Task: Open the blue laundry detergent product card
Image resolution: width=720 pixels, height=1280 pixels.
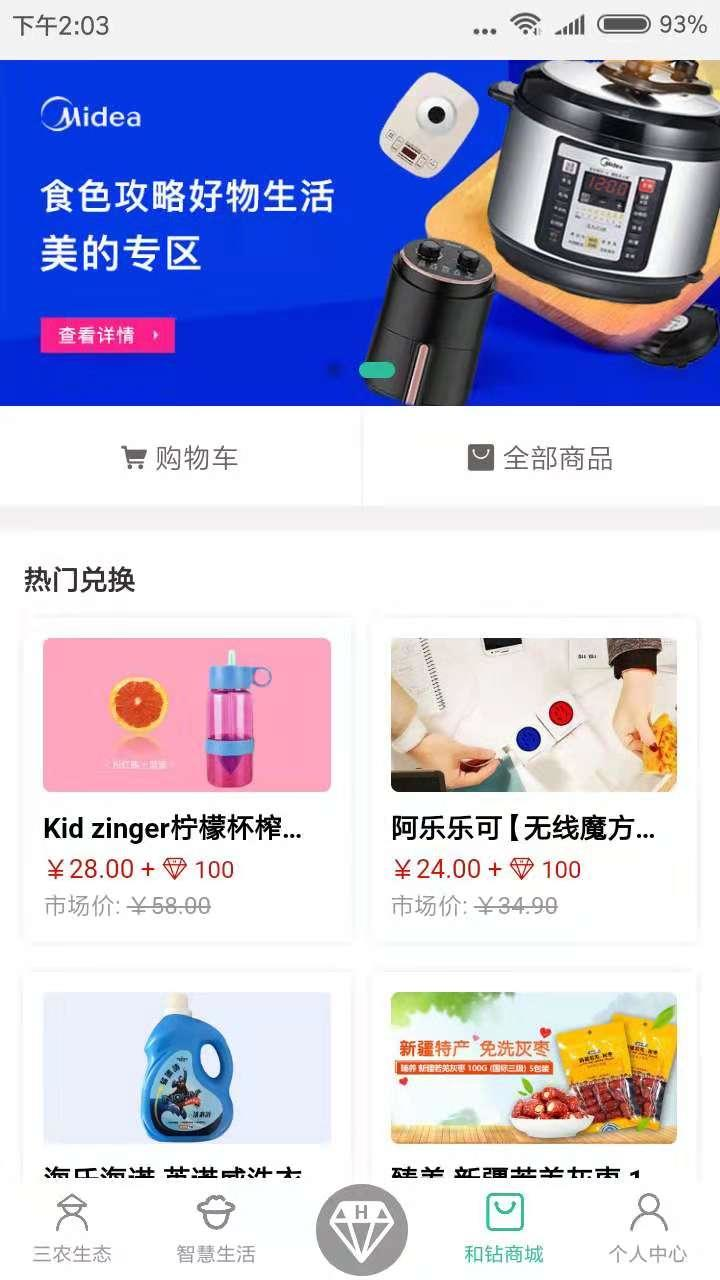Action: coord(187,1075)
